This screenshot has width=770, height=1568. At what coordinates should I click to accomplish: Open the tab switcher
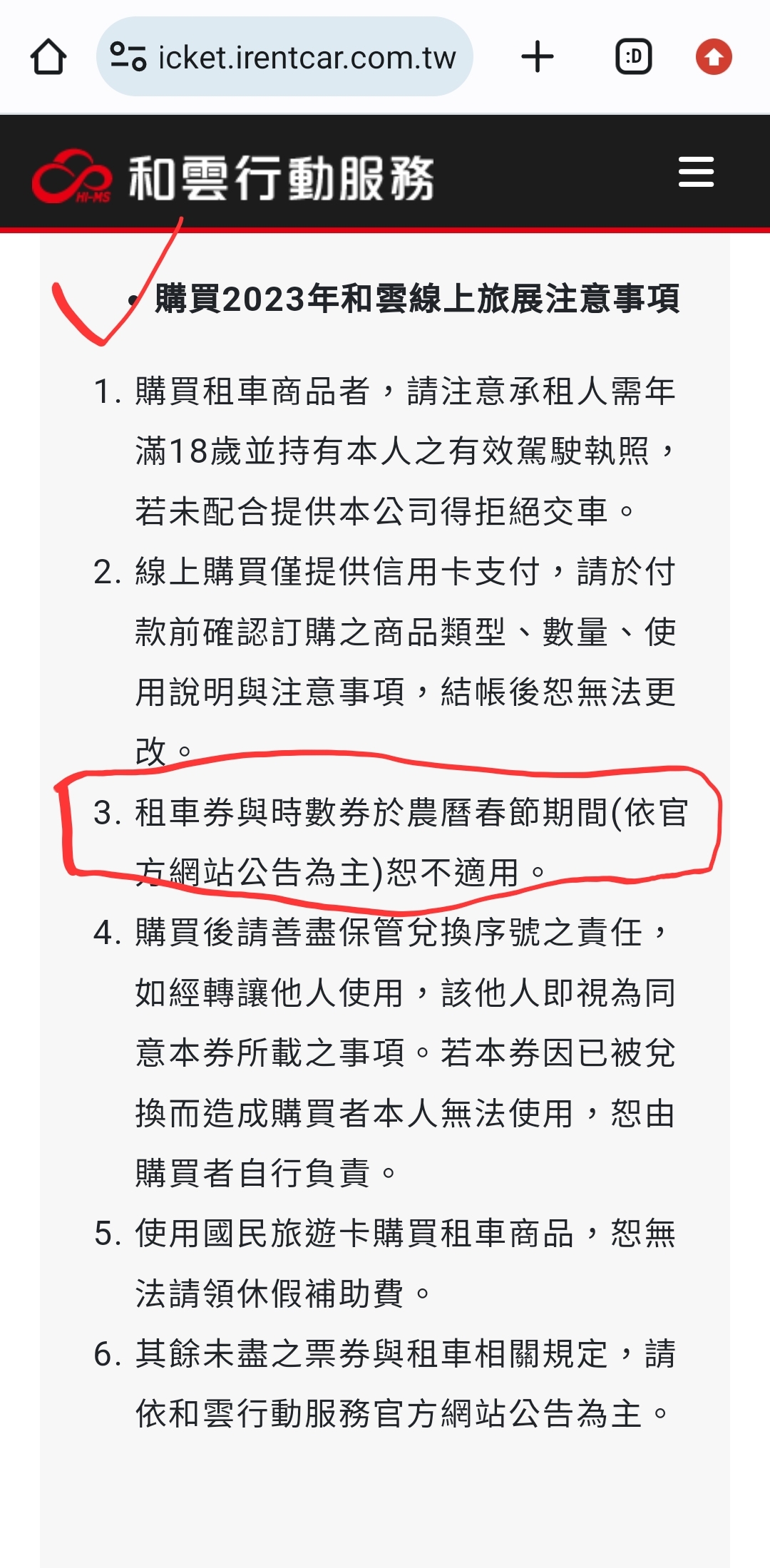[634, 57]
